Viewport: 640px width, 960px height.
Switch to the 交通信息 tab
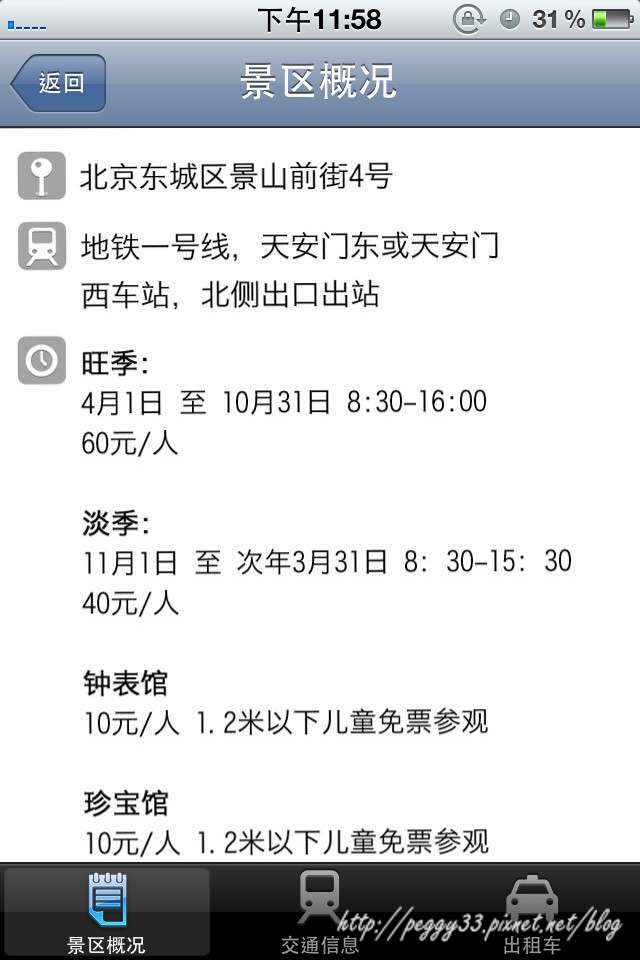tap(320, 912)
